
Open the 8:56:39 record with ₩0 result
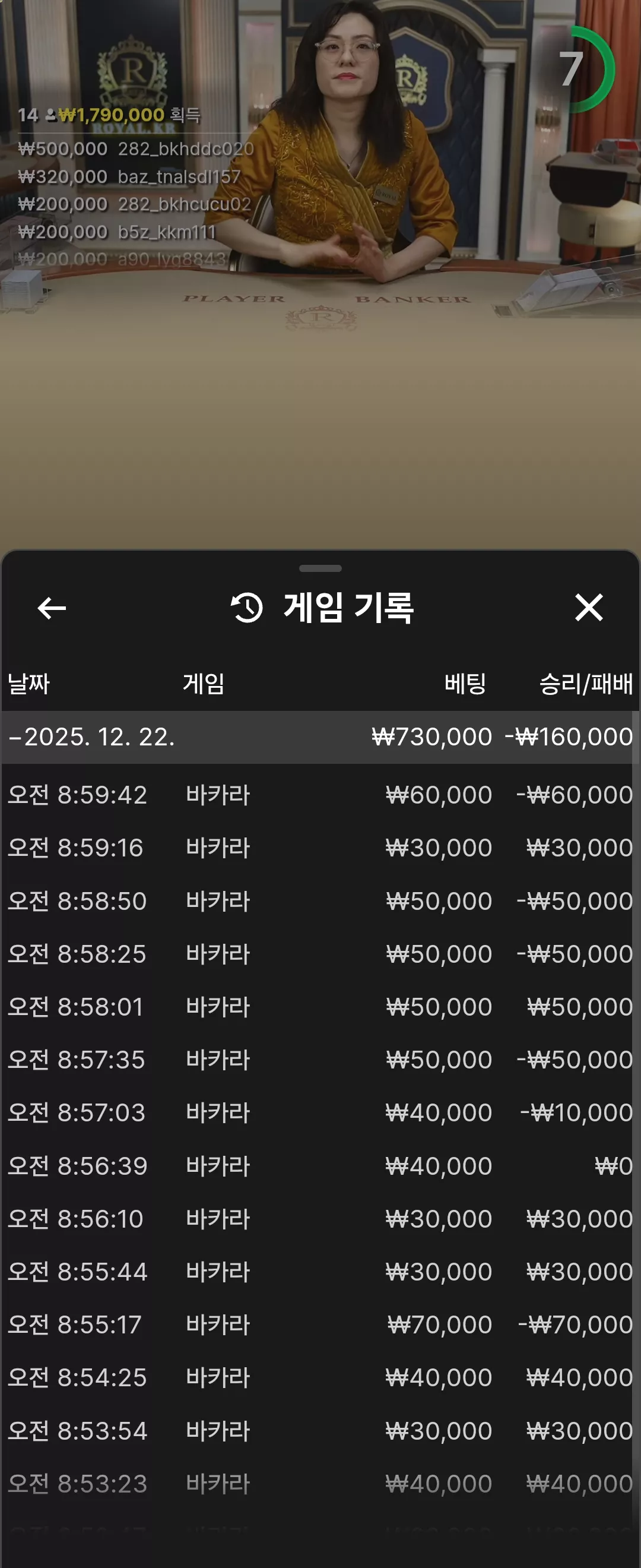(320, 1166)
